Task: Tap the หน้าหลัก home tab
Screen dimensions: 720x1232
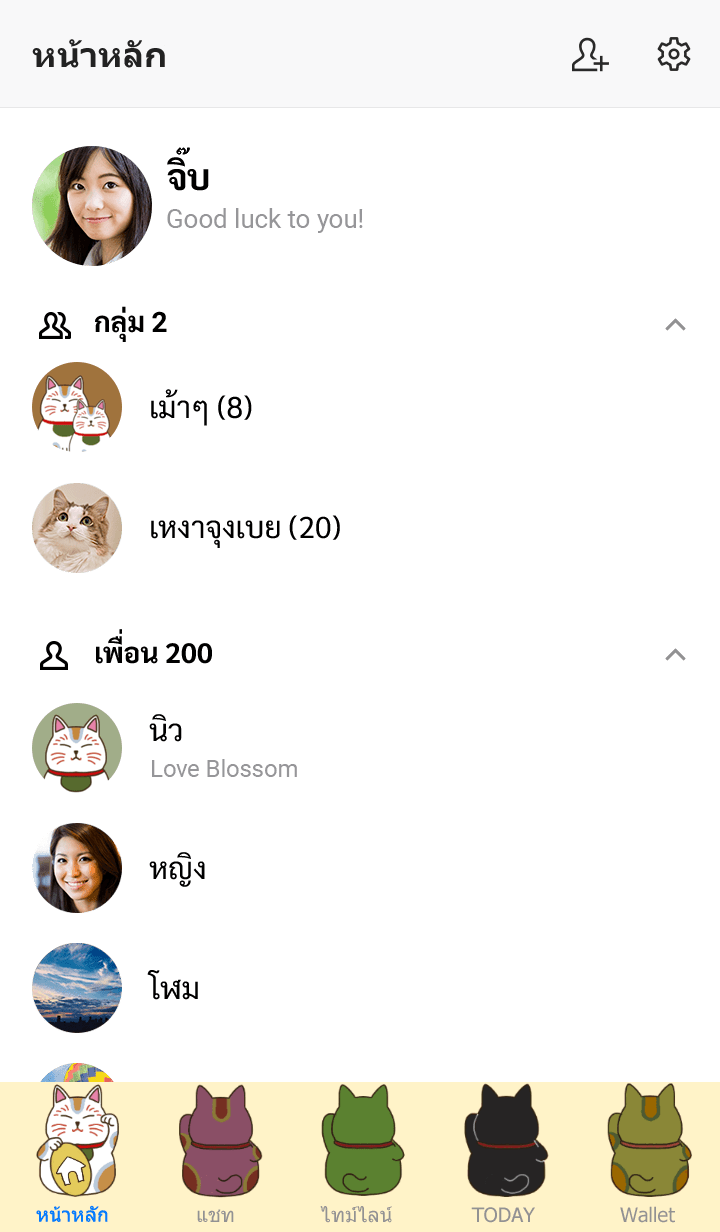Action: [x=72, y=1157]
